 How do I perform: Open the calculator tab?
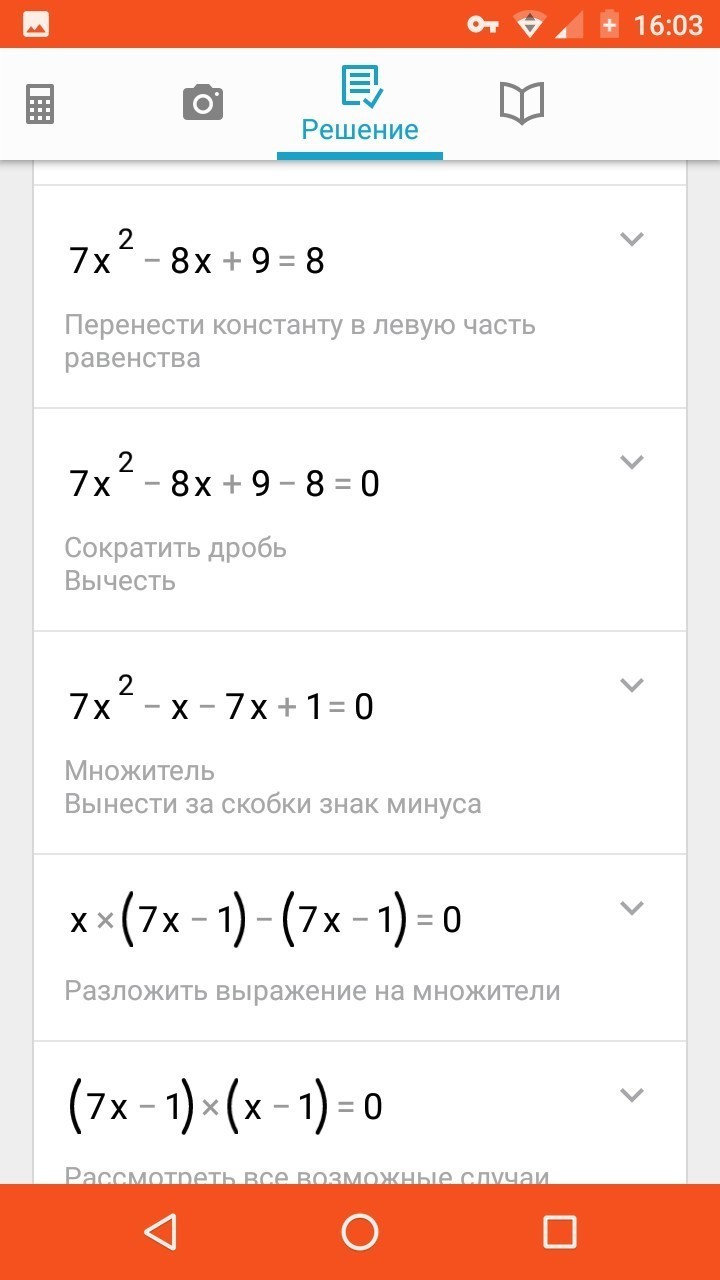click(x=40, y=104)
